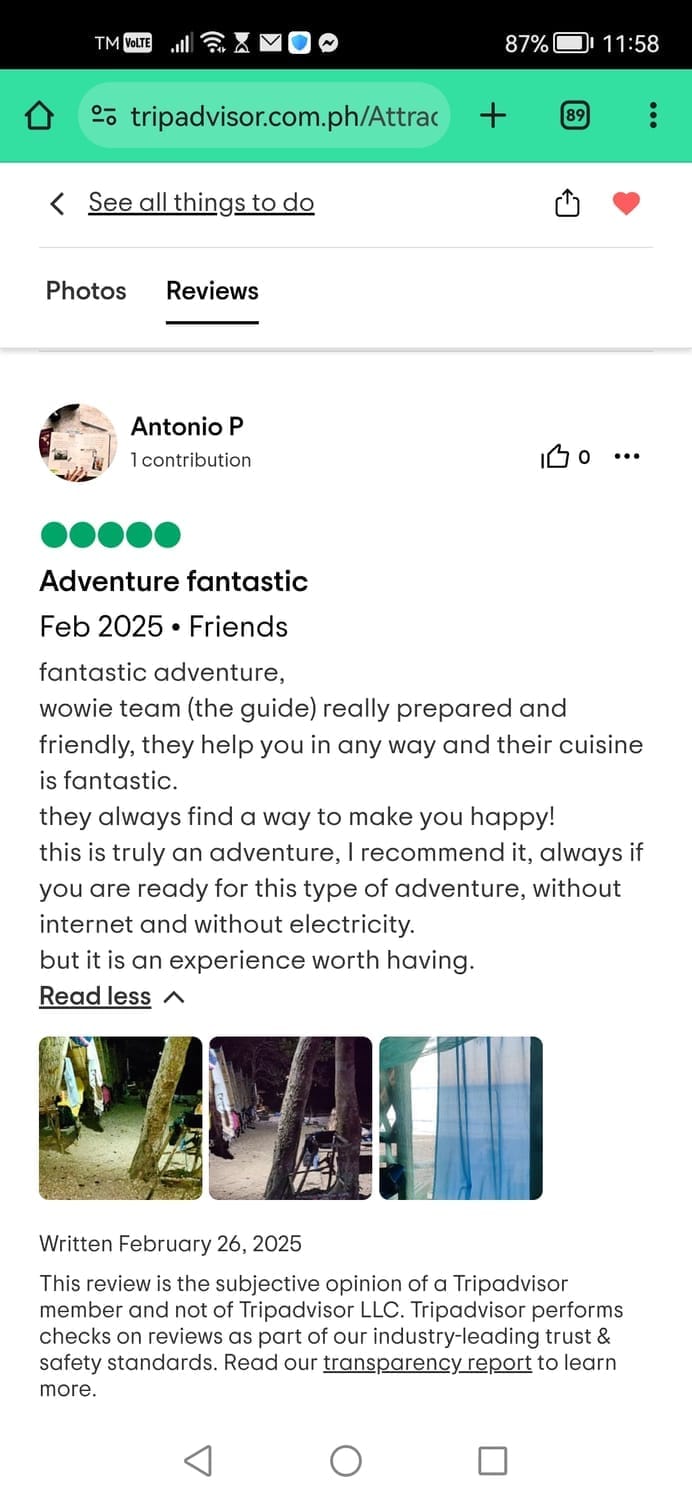The width and height of the screenshot is (692, 1500).
Task: Mark Antonio P's review as helpful
Action: tap(555, 457)
